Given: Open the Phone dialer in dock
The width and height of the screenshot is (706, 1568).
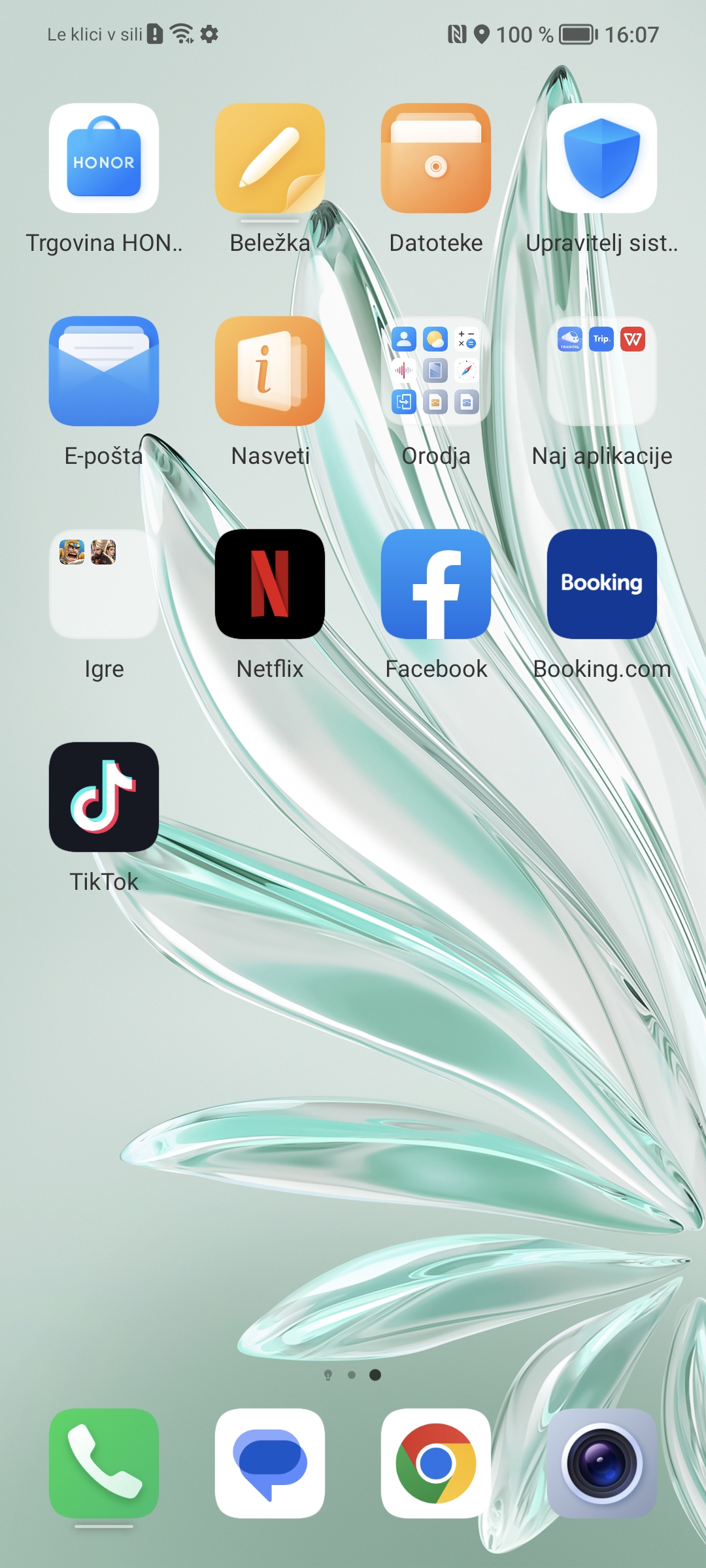Looking at the screenshot, I should point(104,1463).
